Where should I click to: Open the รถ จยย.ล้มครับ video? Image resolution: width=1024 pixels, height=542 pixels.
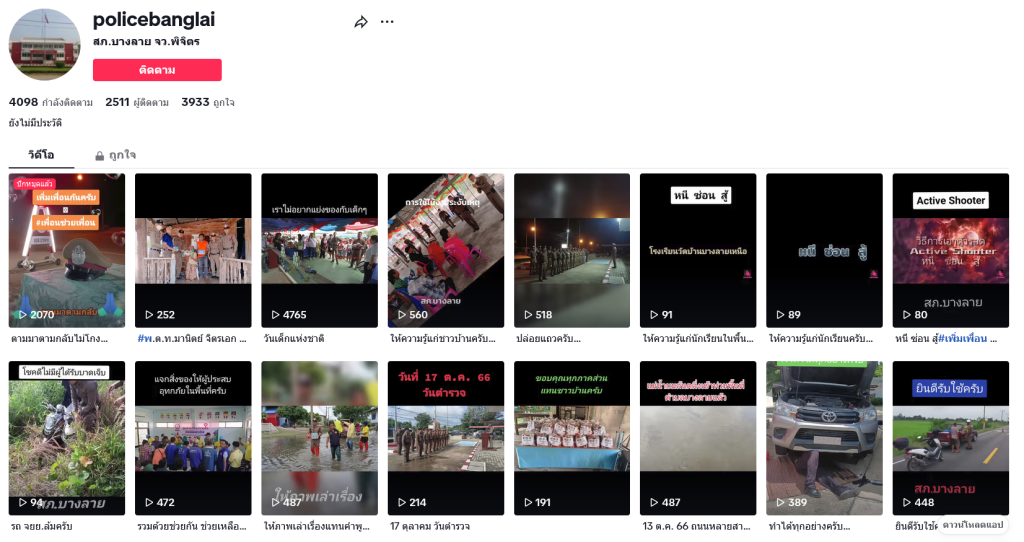(x=67, y=437)
